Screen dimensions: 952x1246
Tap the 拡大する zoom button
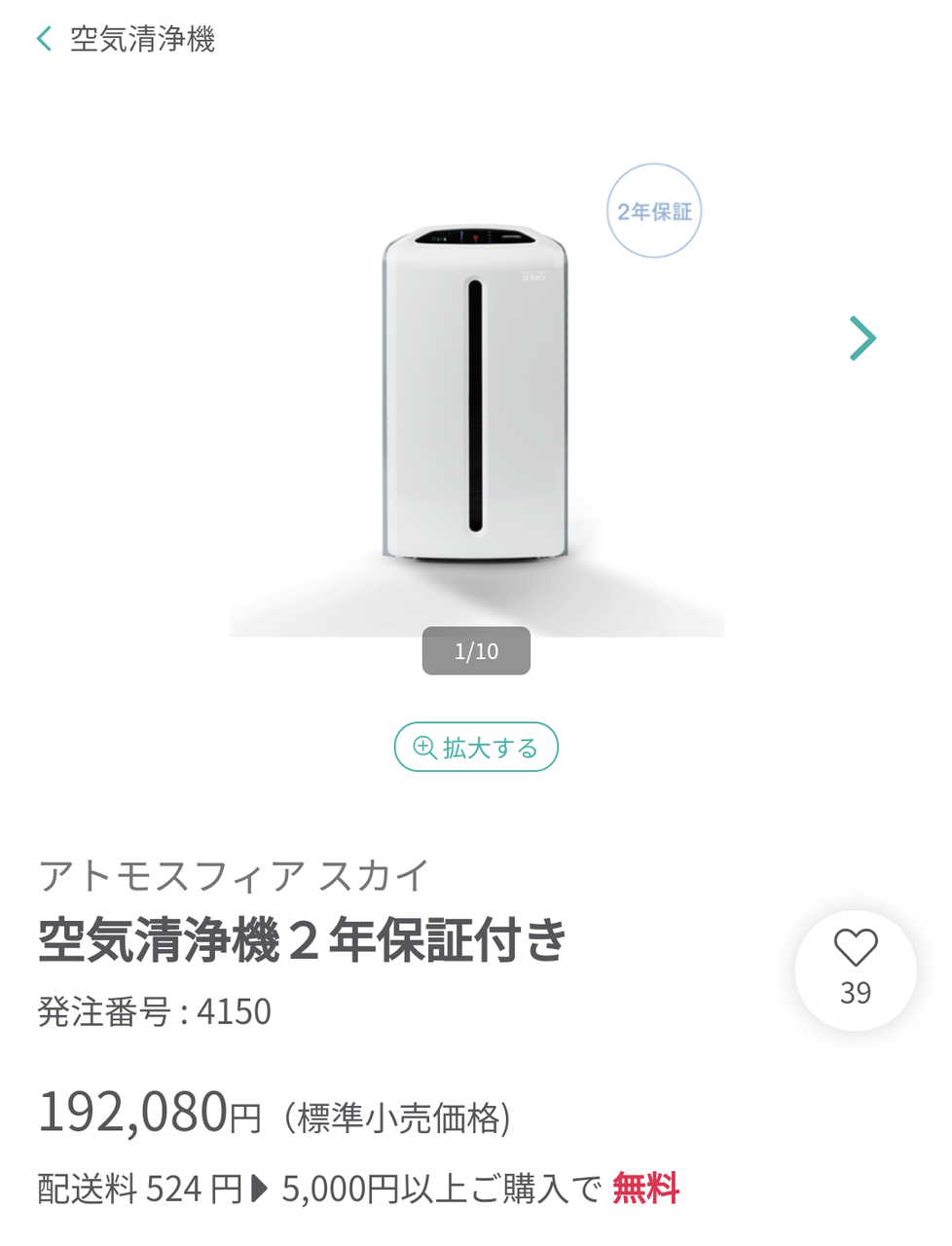click(x=476, y=748)
